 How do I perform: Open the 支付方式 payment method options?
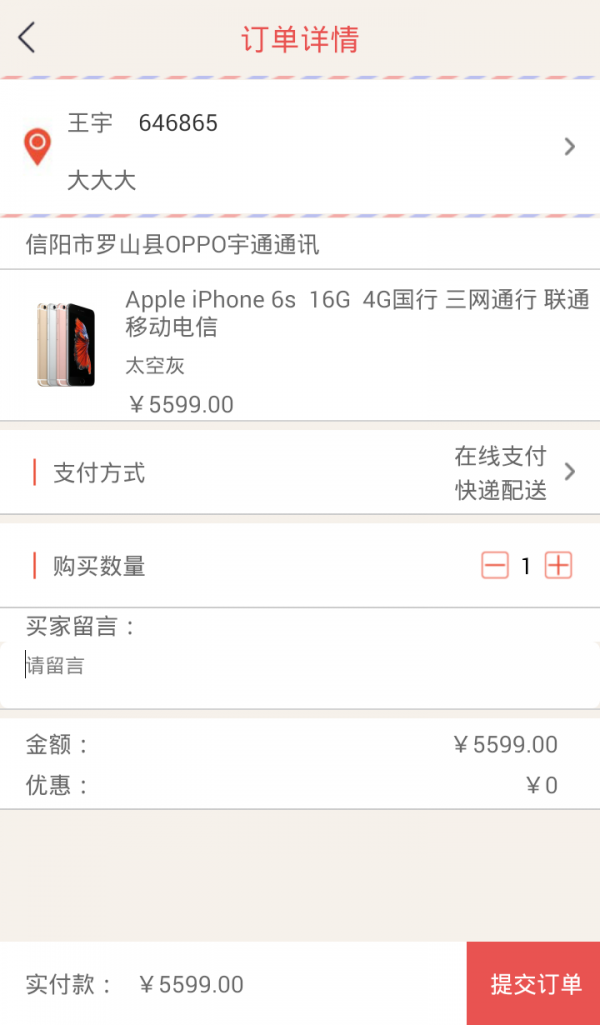pos(300,472)
